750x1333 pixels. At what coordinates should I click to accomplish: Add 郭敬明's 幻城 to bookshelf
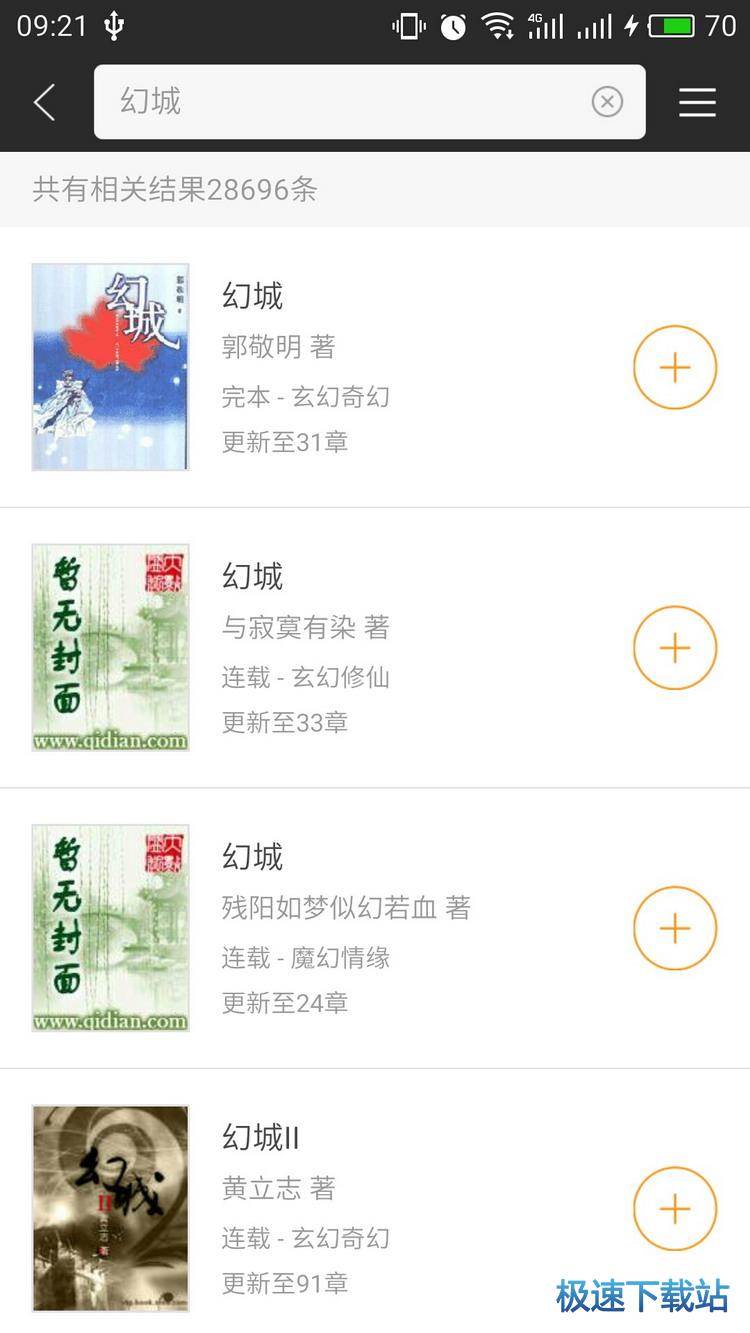(x=675, y=367)
